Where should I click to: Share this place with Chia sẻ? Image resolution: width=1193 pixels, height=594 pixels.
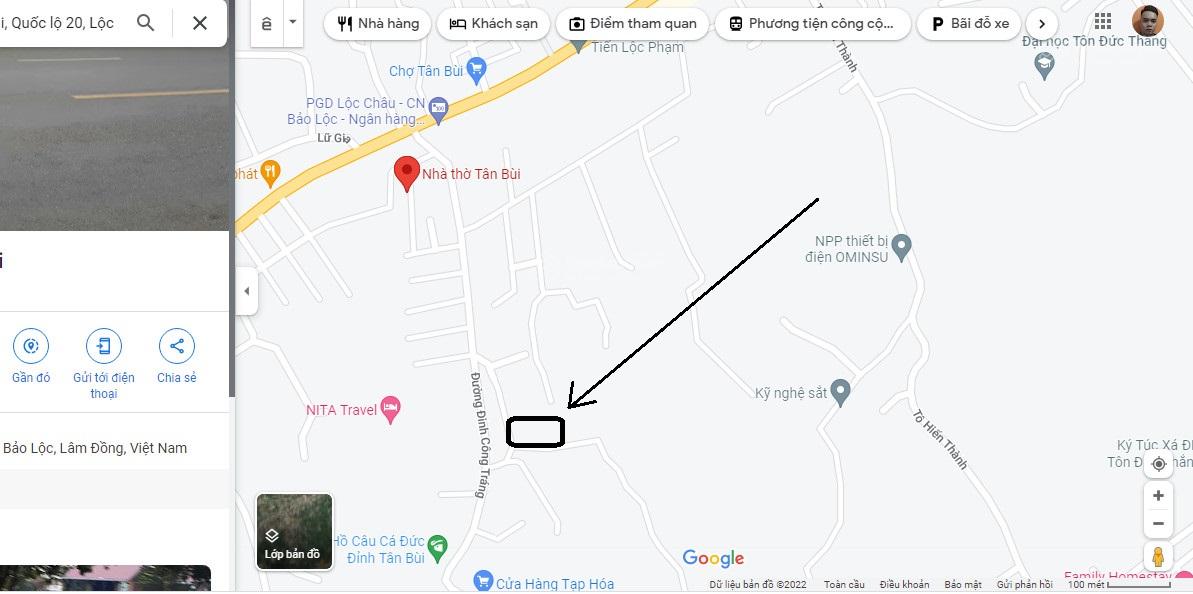click(176, 356)
